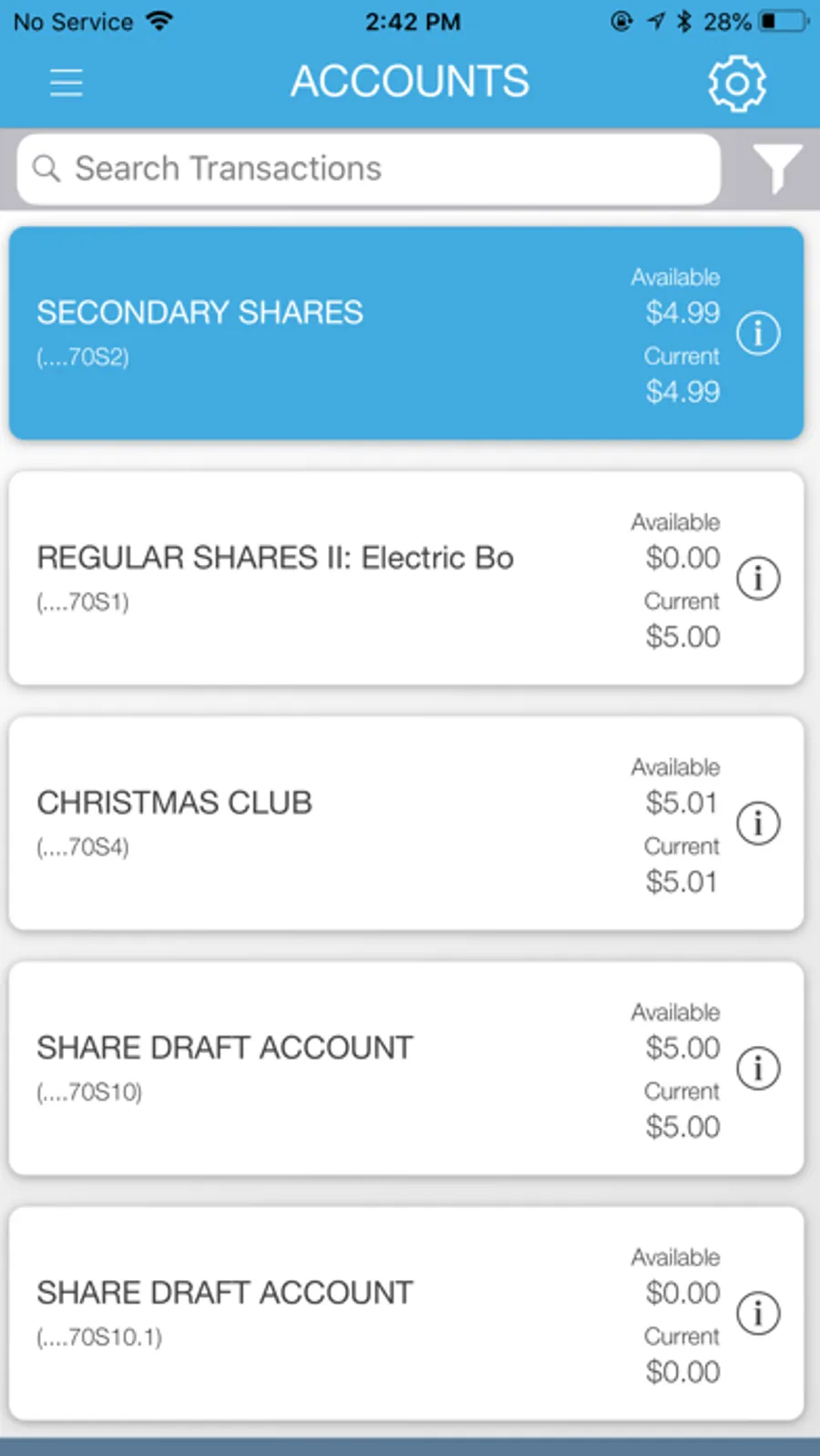Open settings via the gear icon
Image resolution: width=820 pixels, height=1456 pixels.
click(736, 83)
